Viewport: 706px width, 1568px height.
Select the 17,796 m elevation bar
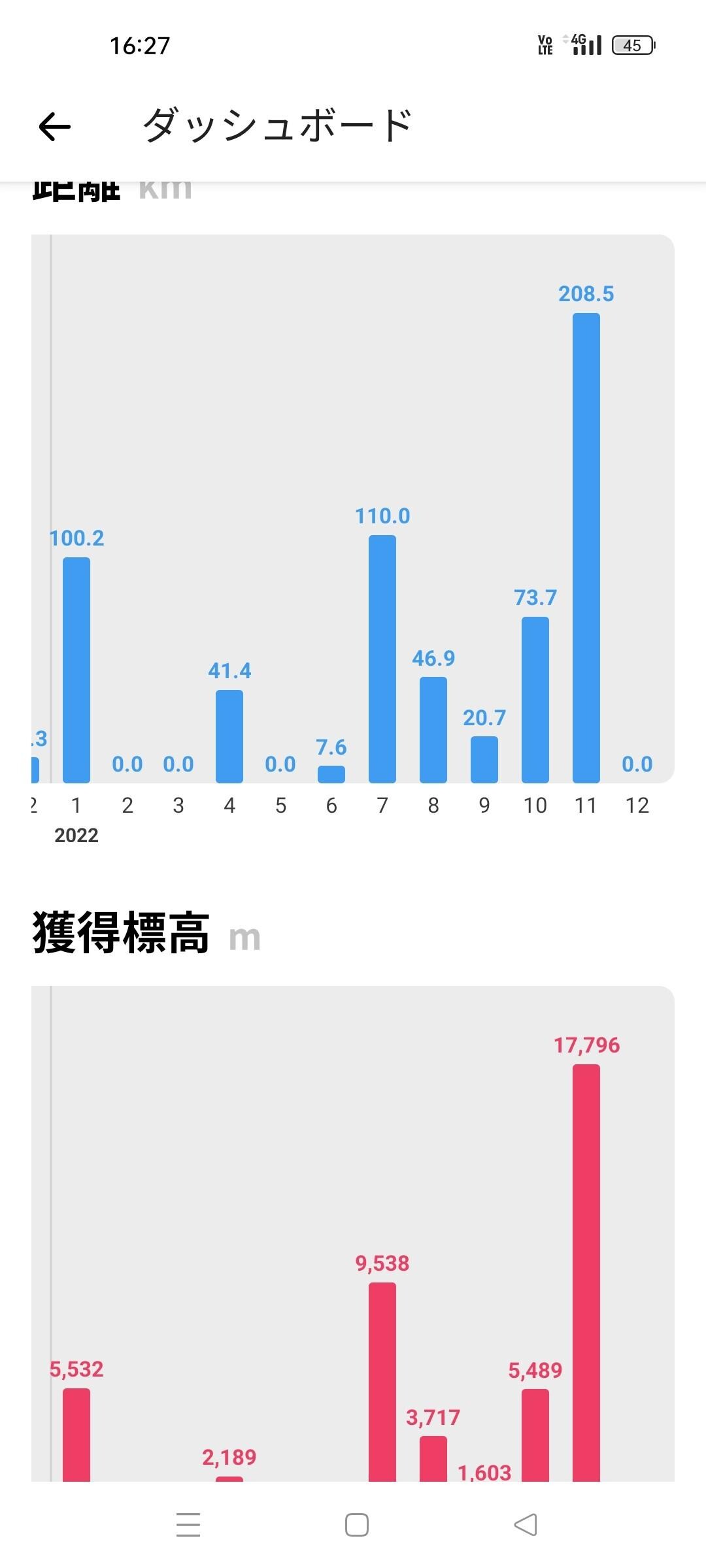tap(586, 1274)
